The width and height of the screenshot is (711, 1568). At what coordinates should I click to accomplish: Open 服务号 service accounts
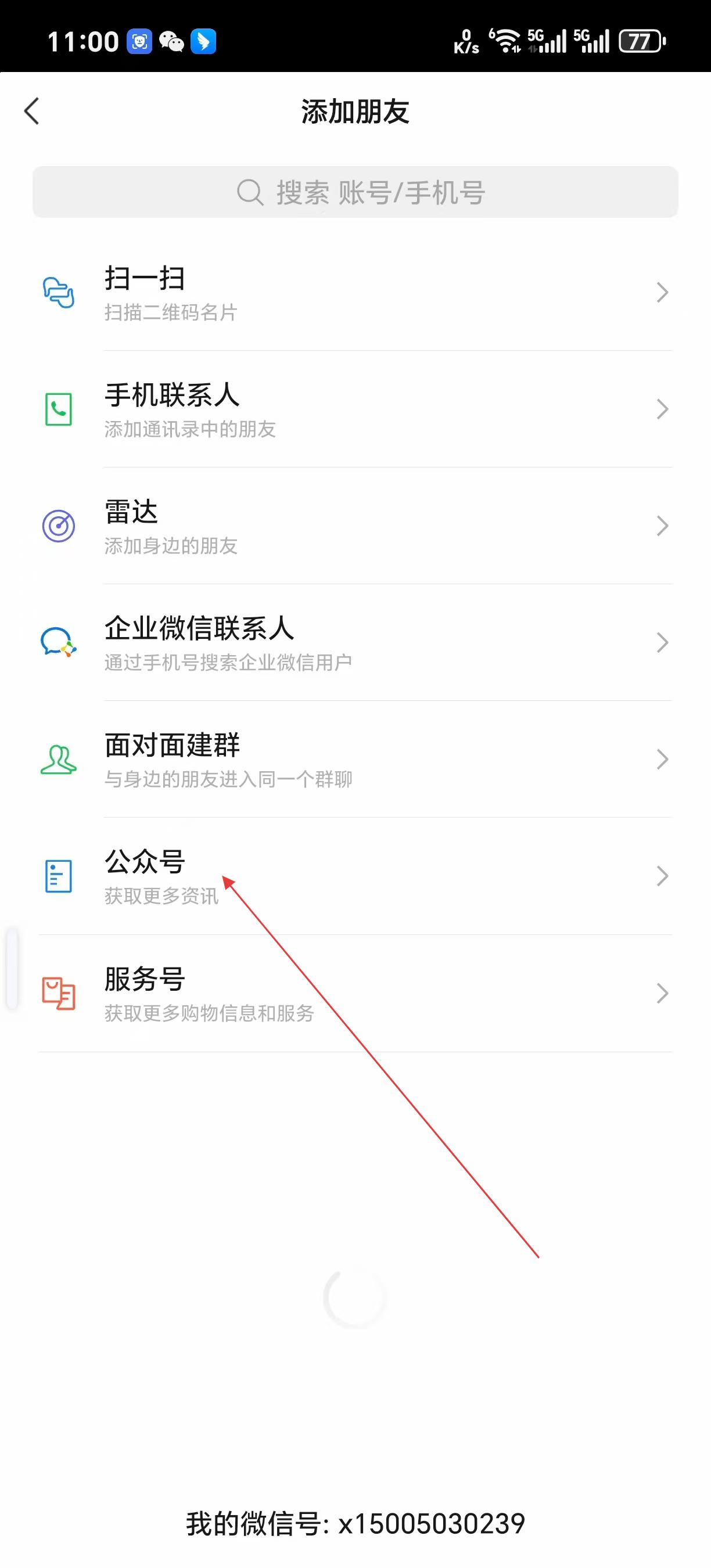pos(355,994)
